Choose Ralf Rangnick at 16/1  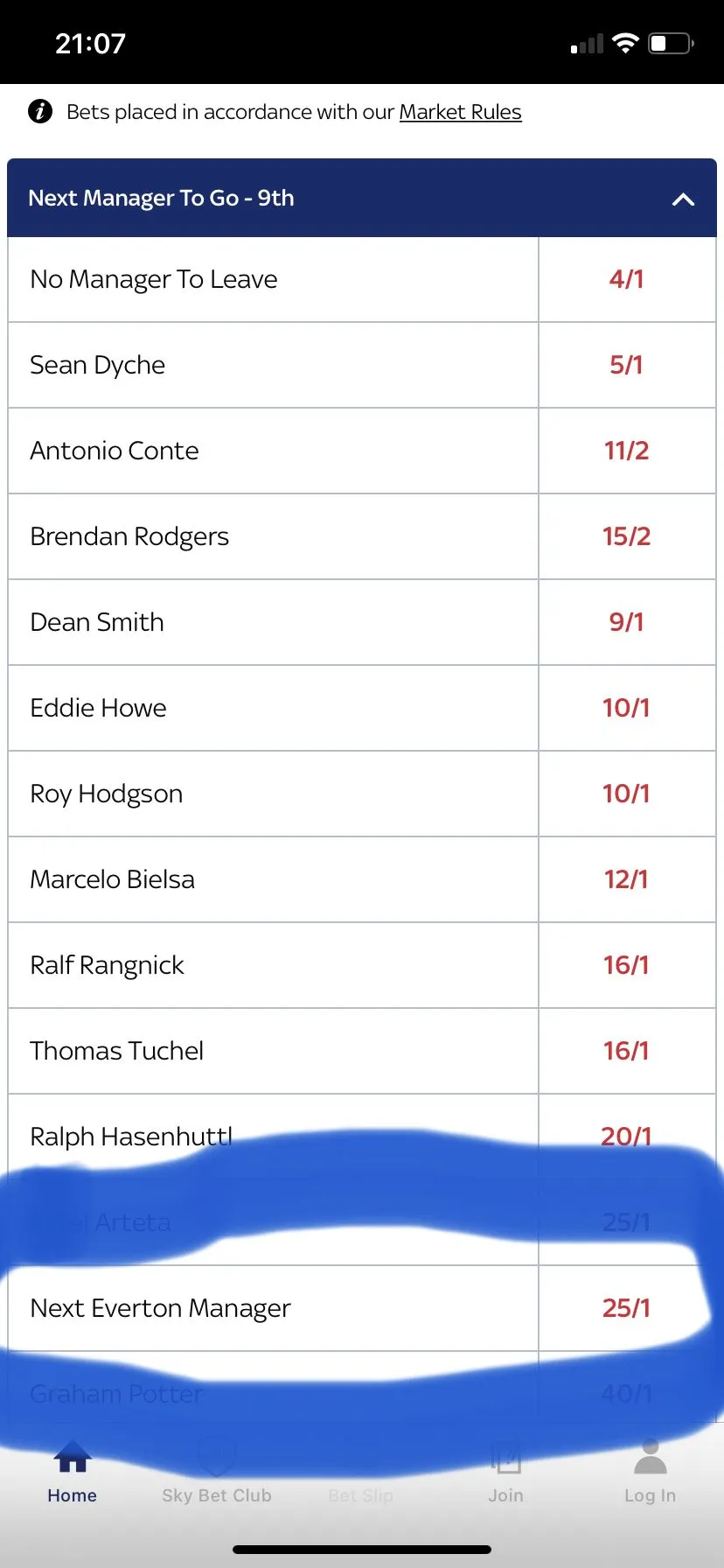[626, 965]
